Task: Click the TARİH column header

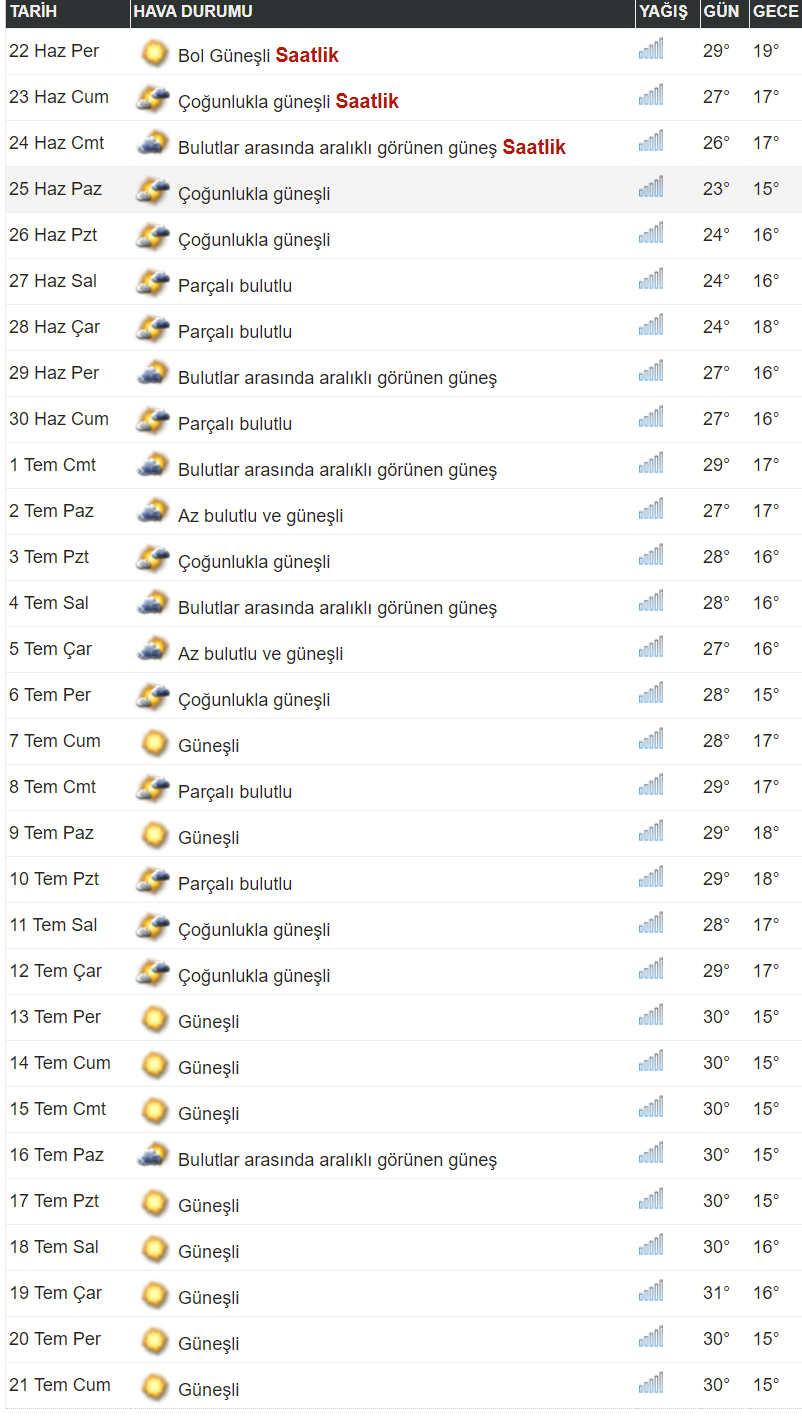Action: pos(33,12)
